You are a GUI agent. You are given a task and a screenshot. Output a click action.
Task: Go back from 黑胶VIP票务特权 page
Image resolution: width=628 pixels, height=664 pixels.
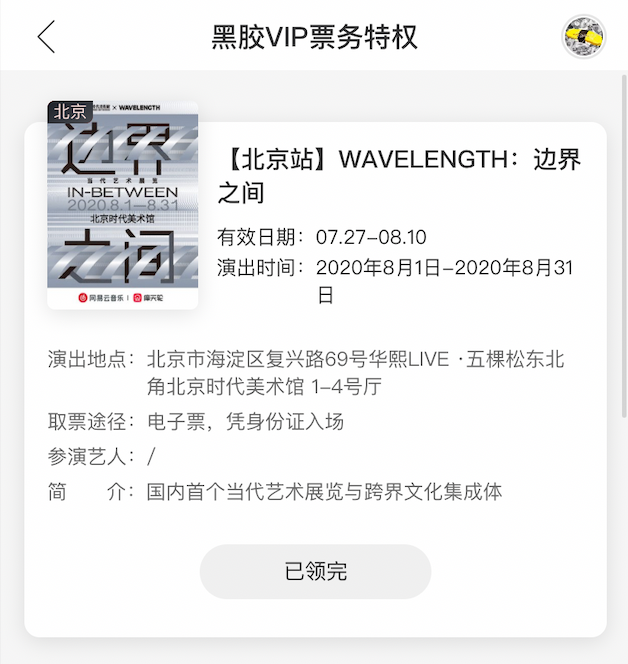(x=46, y=36)
